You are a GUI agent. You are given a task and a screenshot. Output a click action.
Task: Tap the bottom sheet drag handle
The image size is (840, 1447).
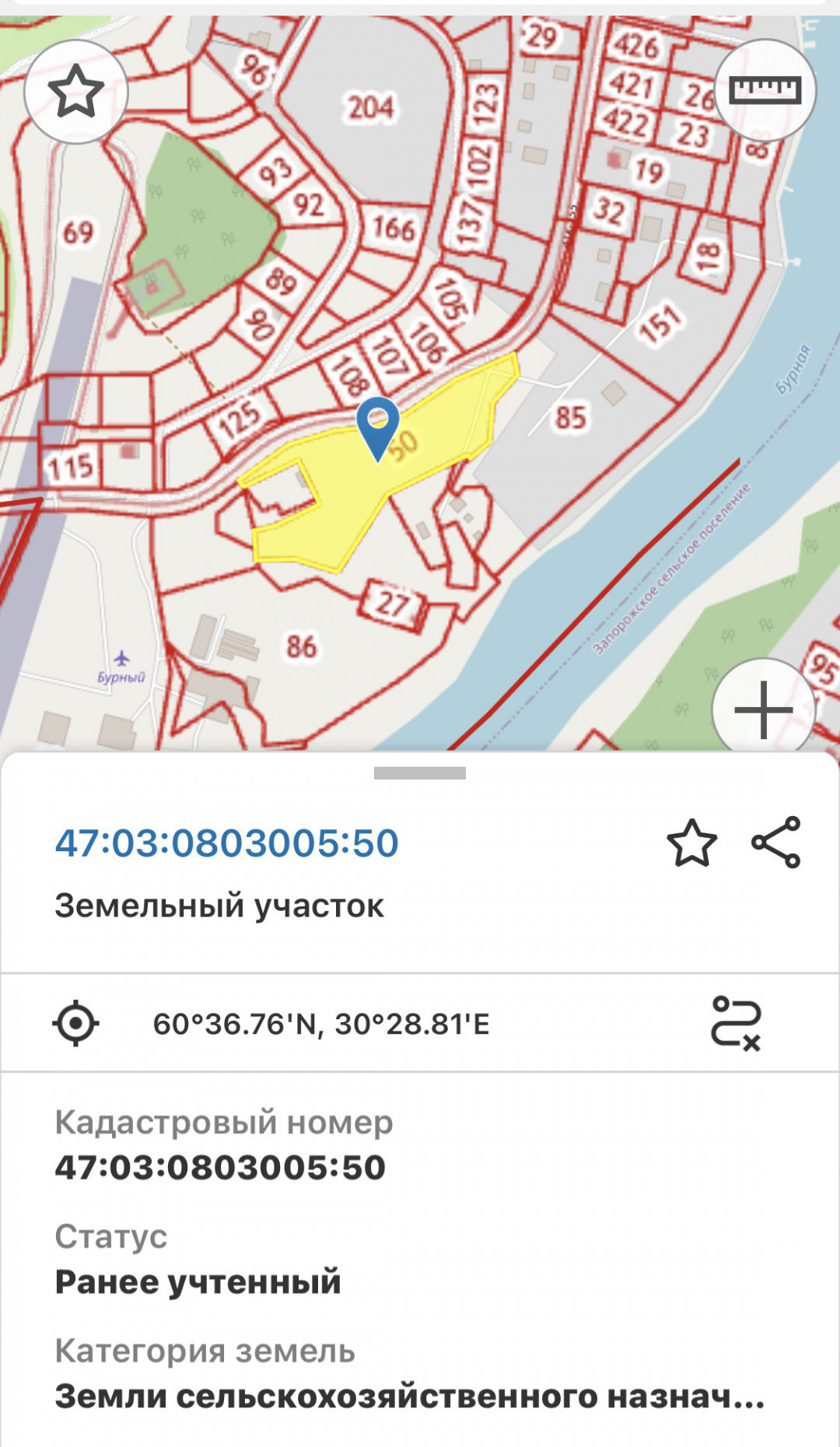(x=420, y=773)
